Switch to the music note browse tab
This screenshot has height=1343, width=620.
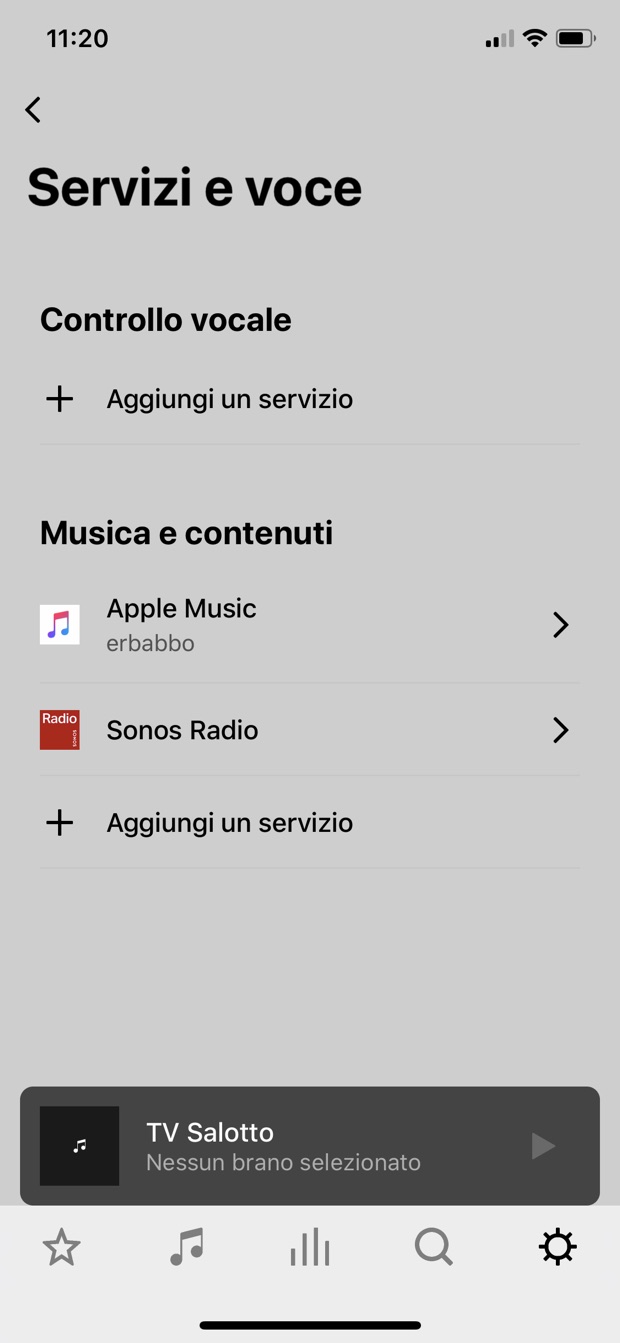pos(186,1248)
